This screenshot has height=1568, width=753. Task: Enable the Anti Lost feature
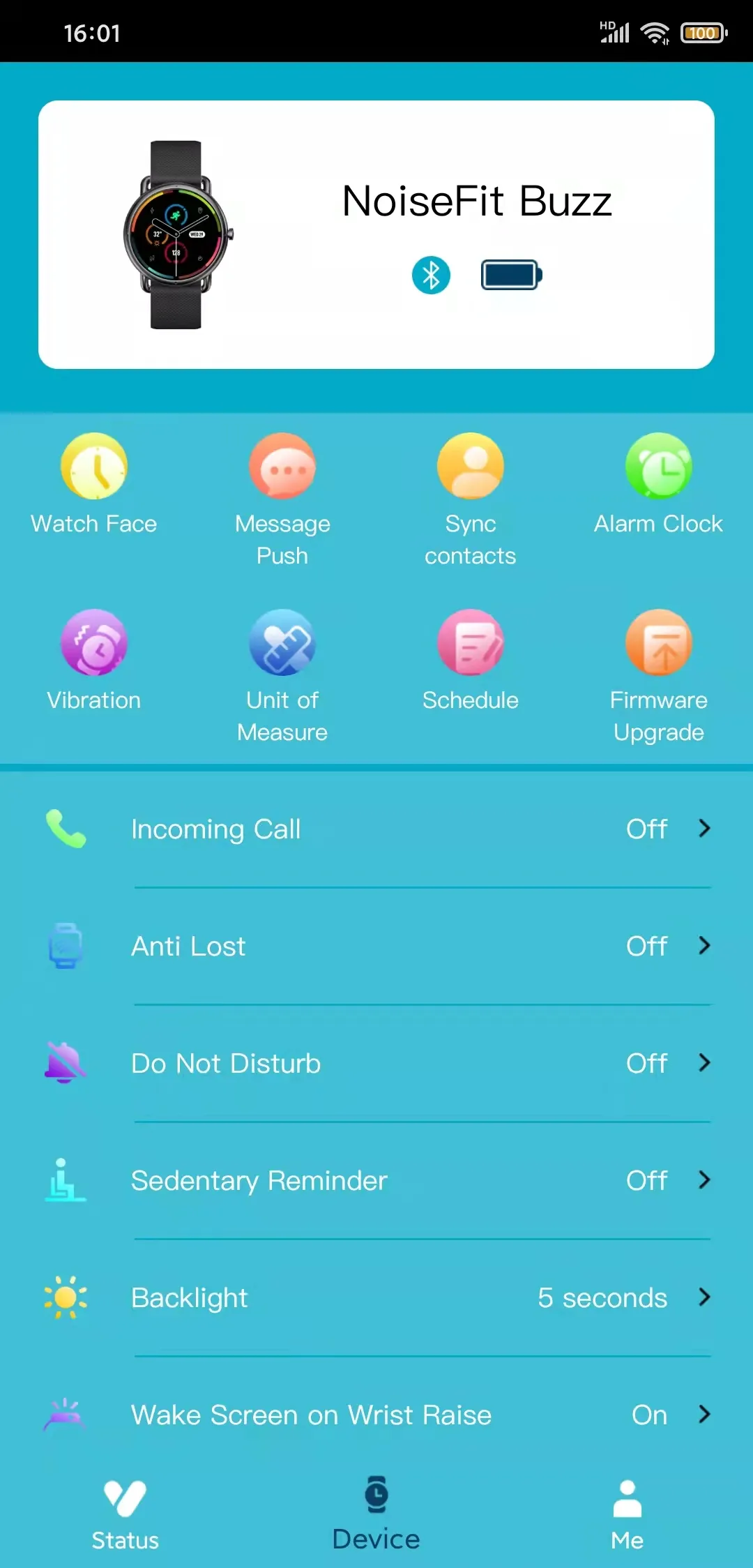pyautogui.click(x=376, y=946)
